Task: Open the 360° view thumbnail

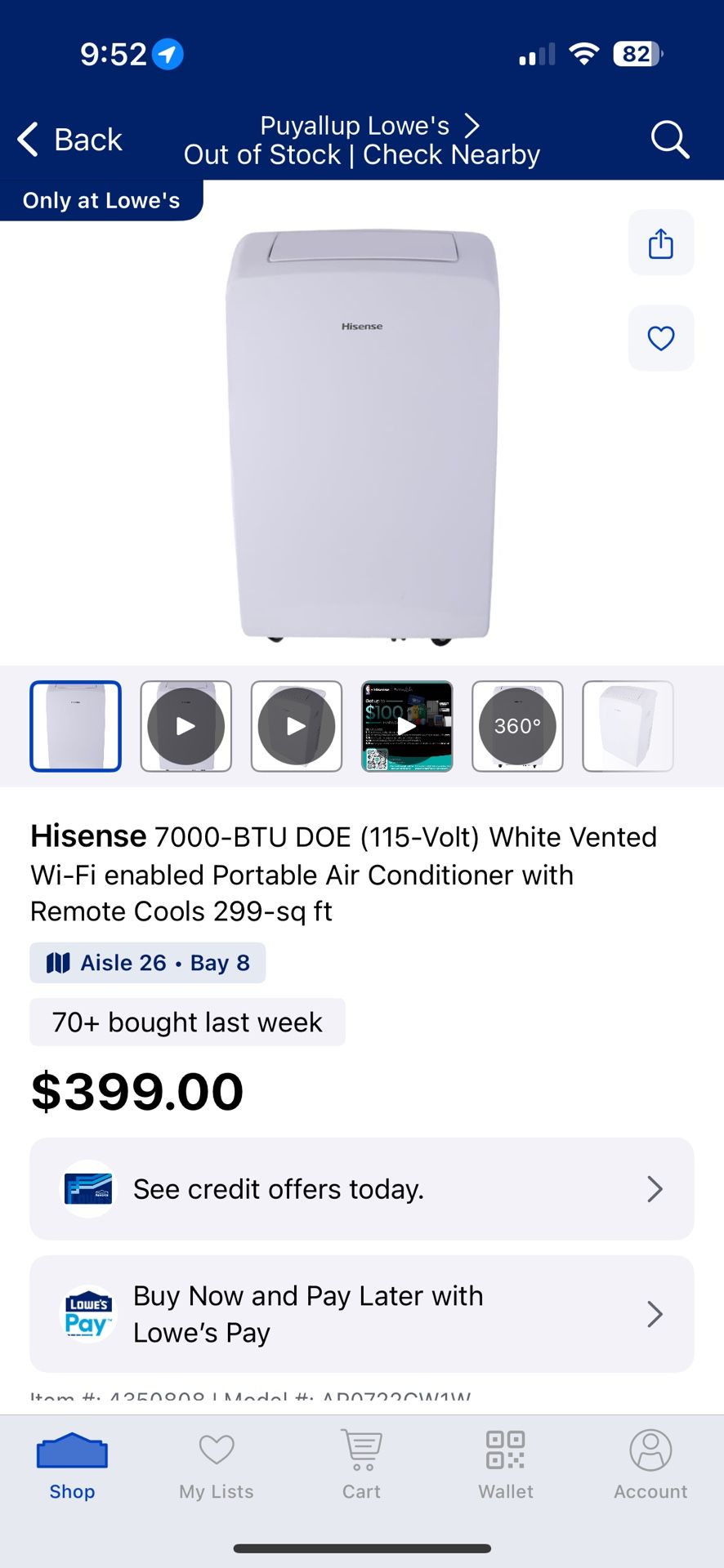Action: click(x=517, y=726)
